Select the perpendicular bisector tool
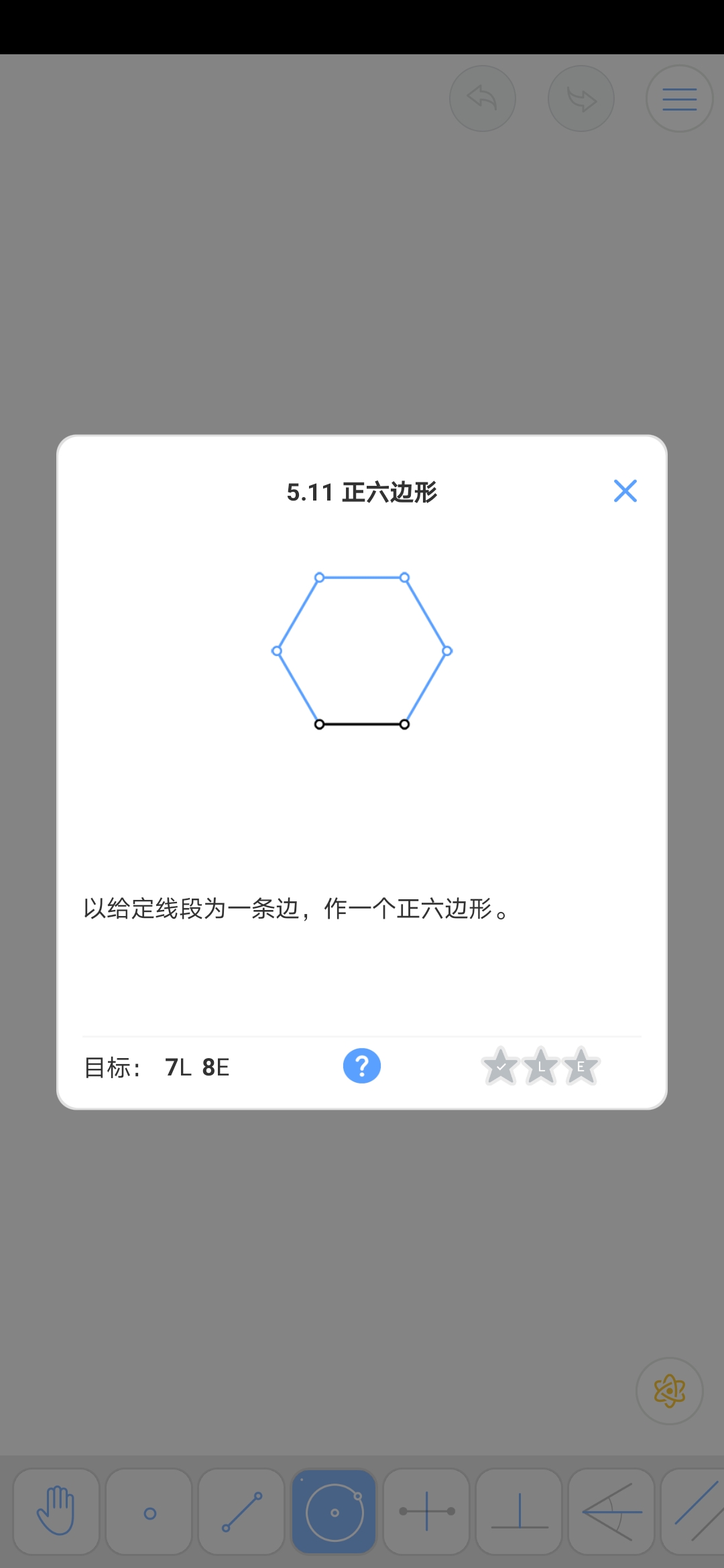Screen dimensions: 724x1568 pos(426,1511)
